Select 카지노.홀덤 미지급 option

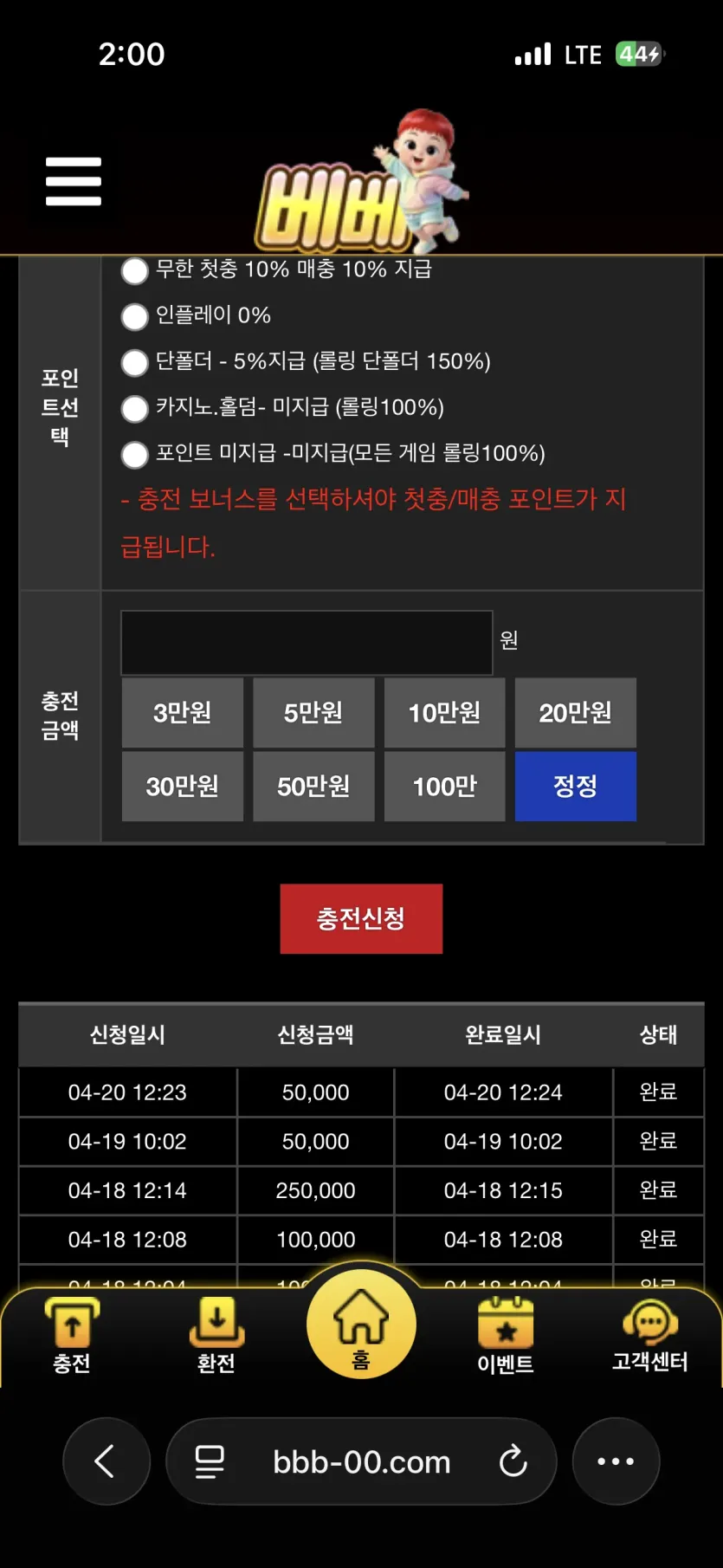135,408
